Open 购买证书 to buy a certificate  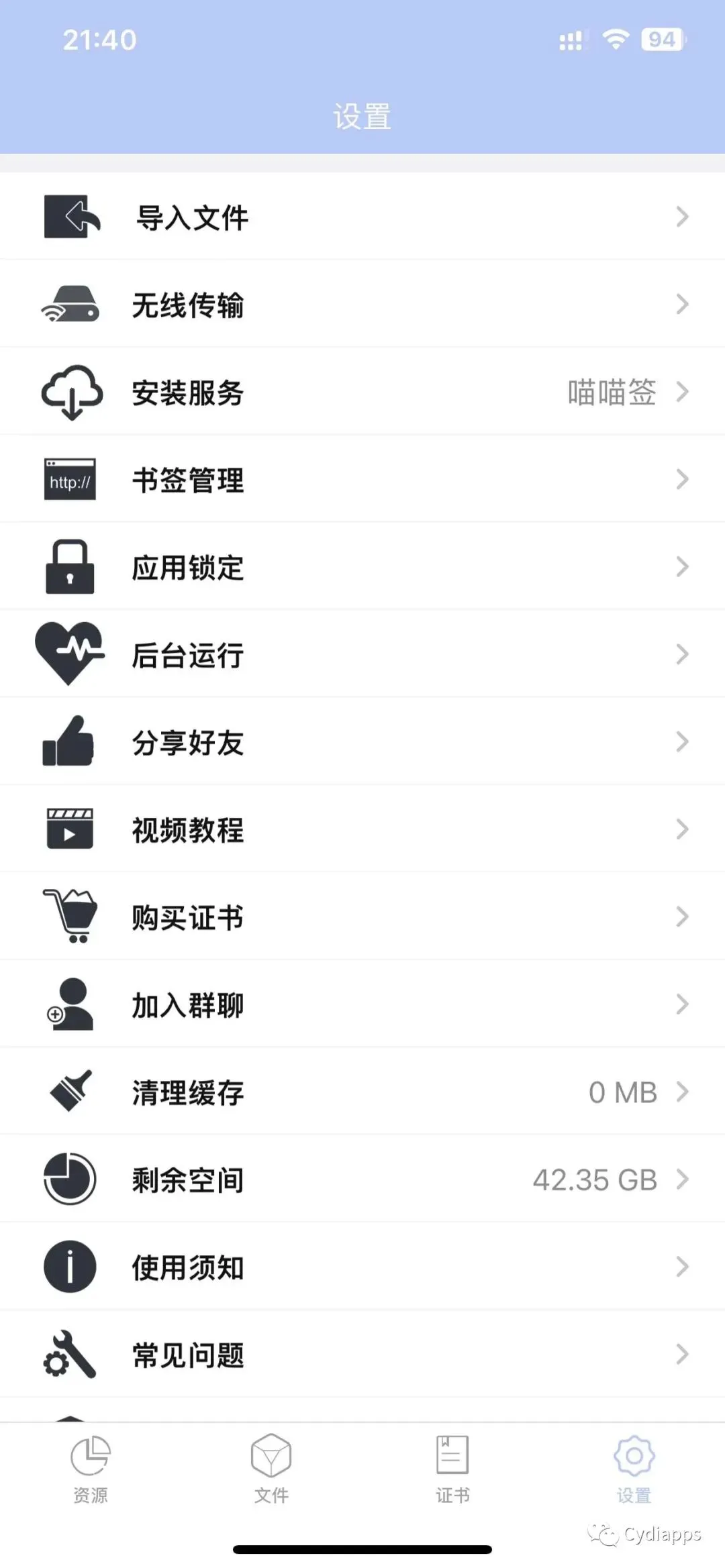pos(362,917)
